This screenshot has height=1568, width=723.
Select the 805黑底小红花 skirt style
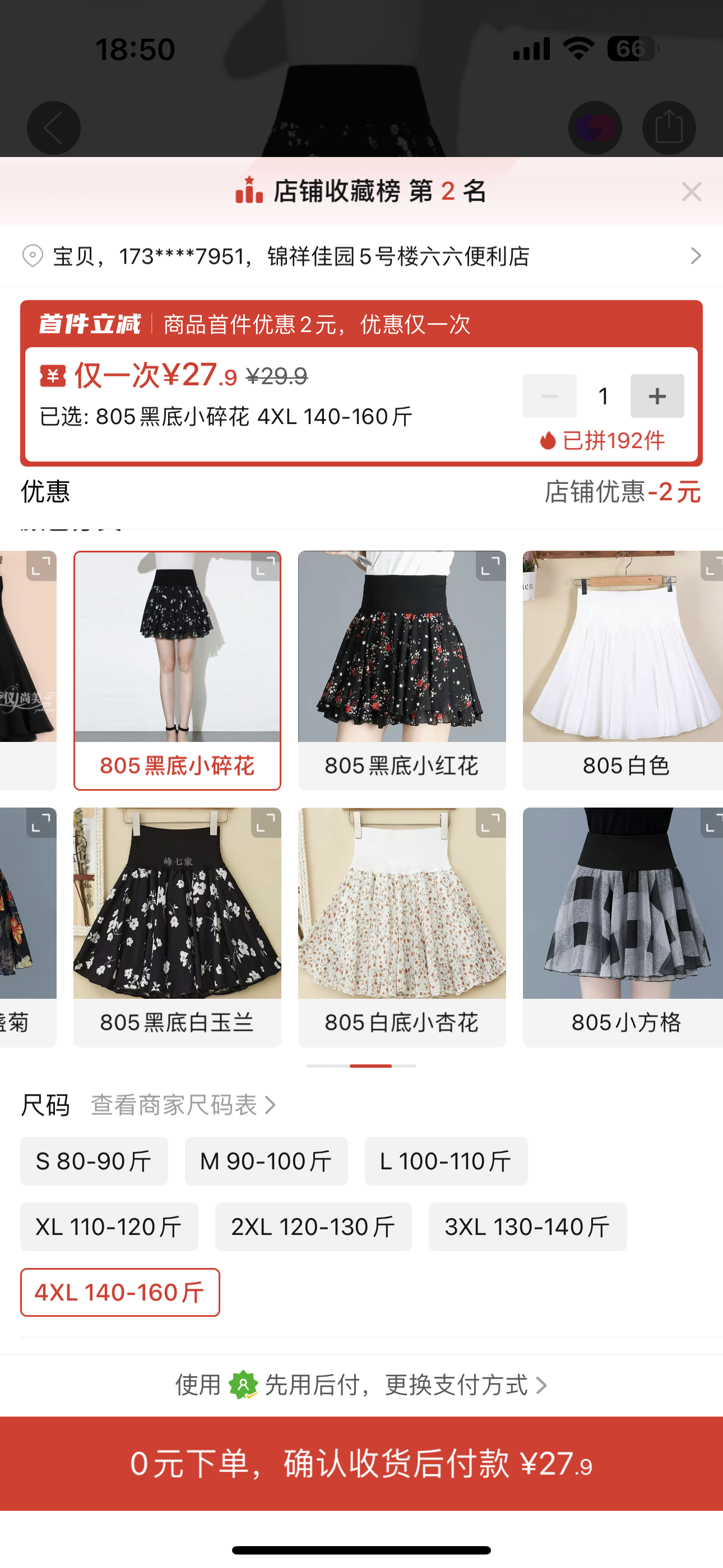pos(402,670)
